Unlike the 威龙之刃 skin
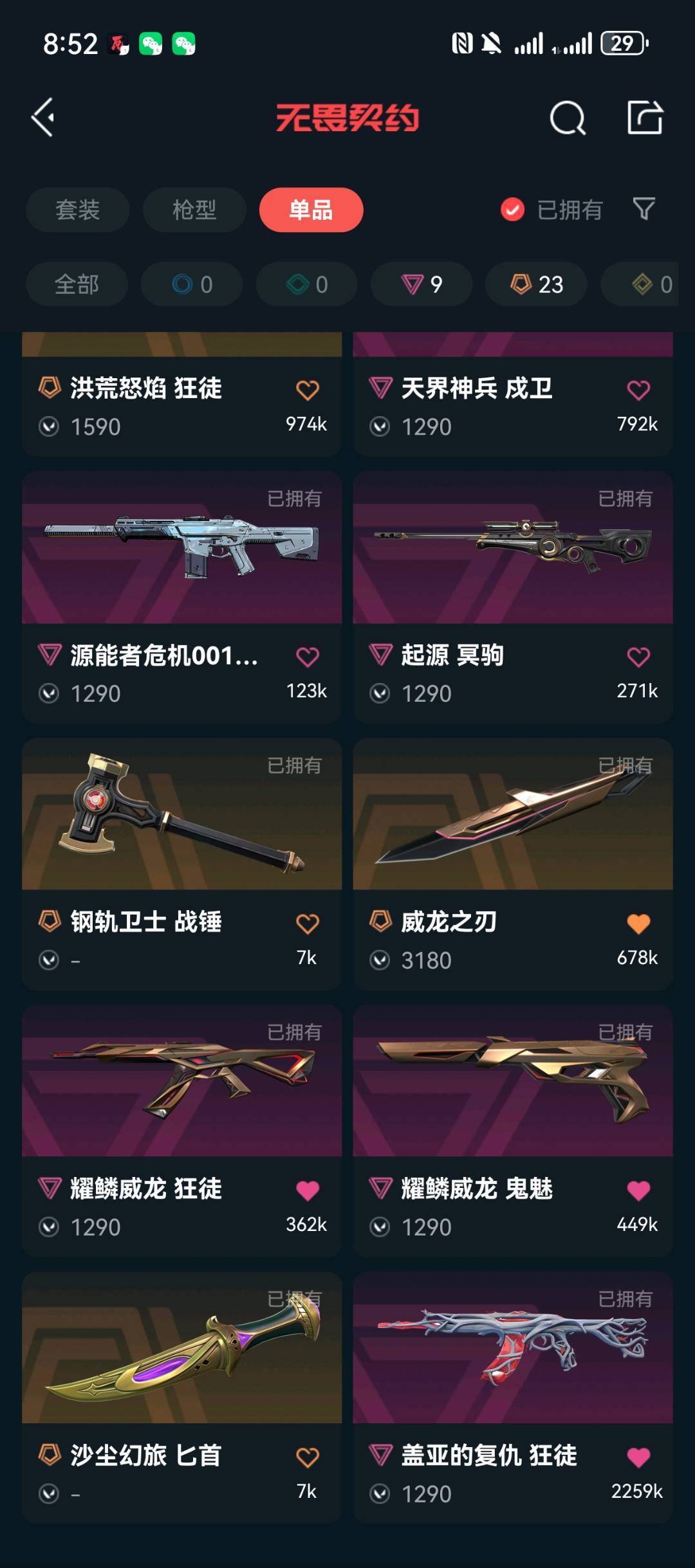The height and width of the screenshot is (1568, 695). [638, 924]
